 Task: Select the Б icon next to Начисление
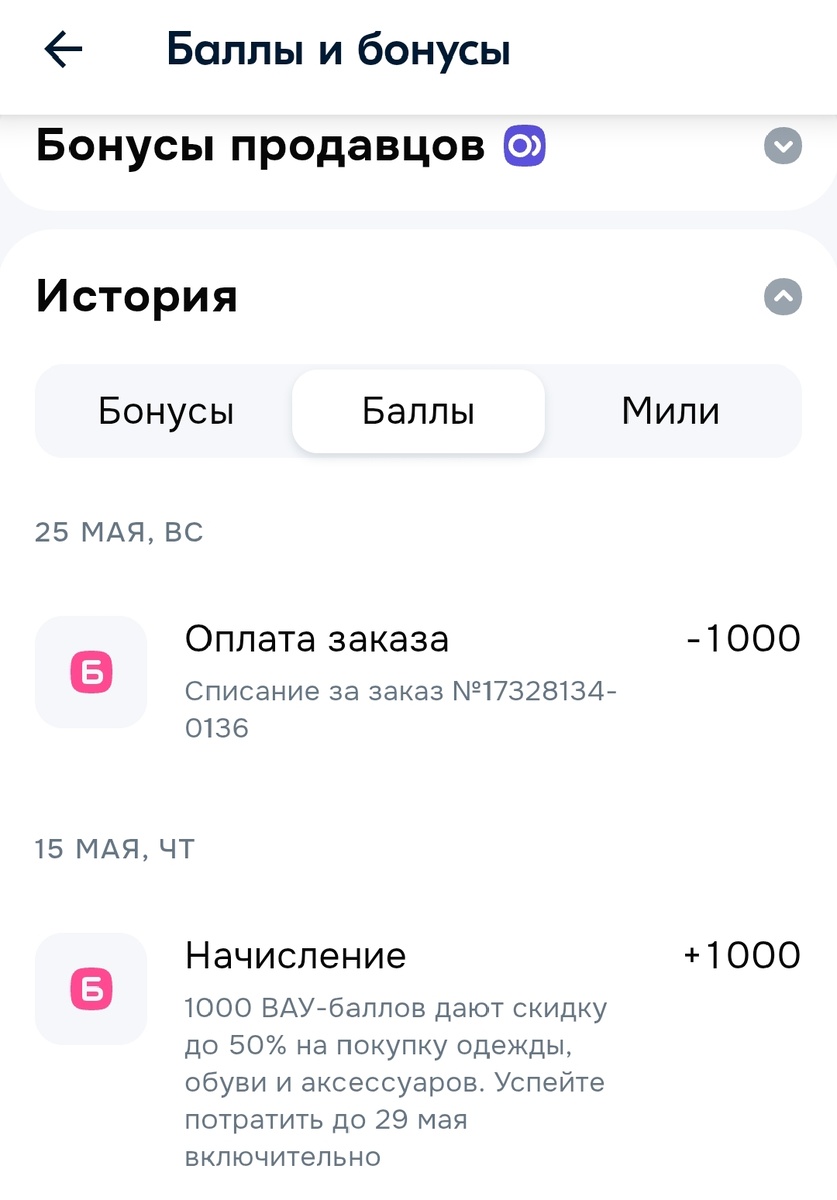point(90,988)
